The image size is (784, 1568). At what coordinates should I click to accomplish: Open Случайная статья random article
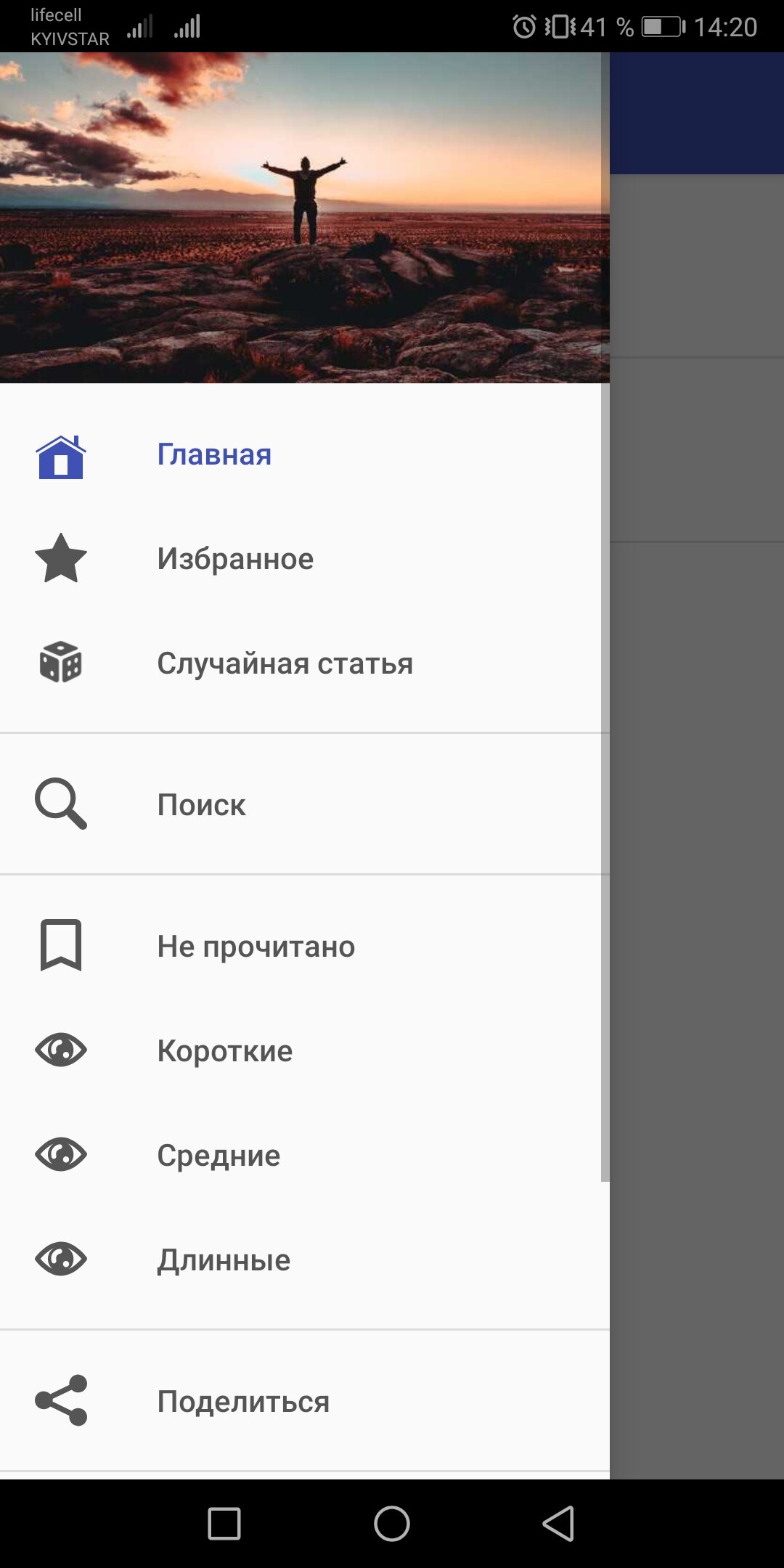[x=285, y=663]
